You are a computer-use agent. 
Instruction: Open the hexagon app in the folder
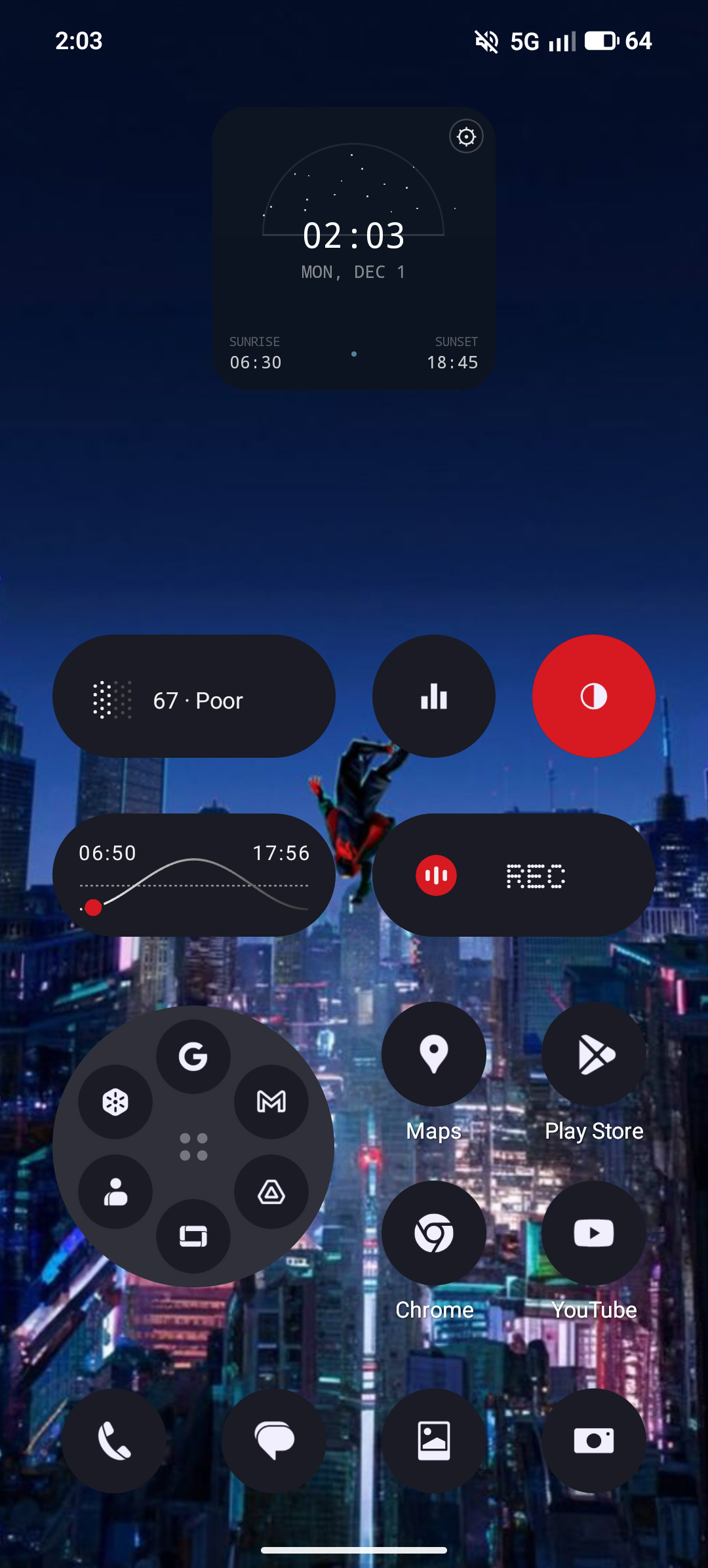pos(115,1102)
